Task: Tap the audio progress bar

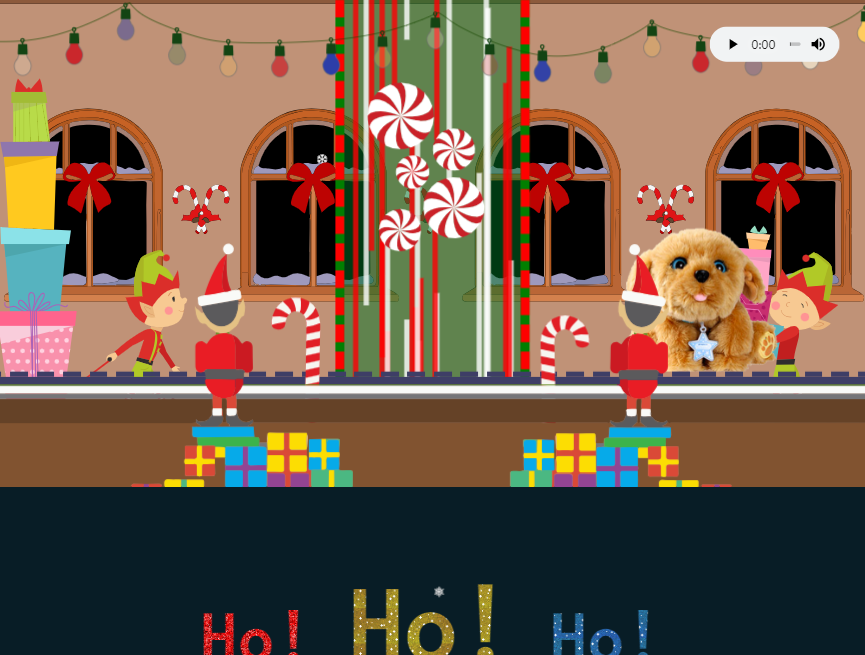Action: tap(794, 44)
